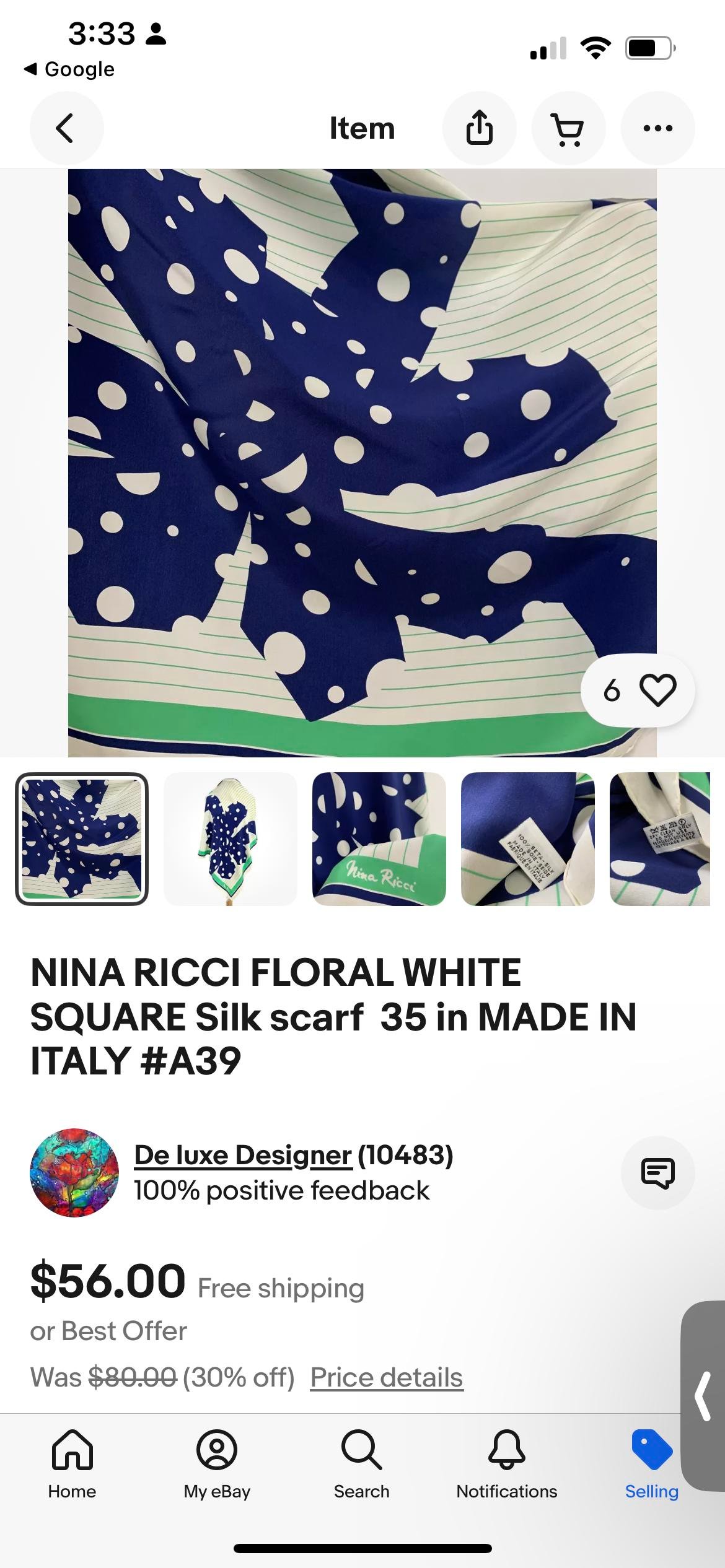View the care tag thumbnail
725x1568 pixels.
click(661, 838)
